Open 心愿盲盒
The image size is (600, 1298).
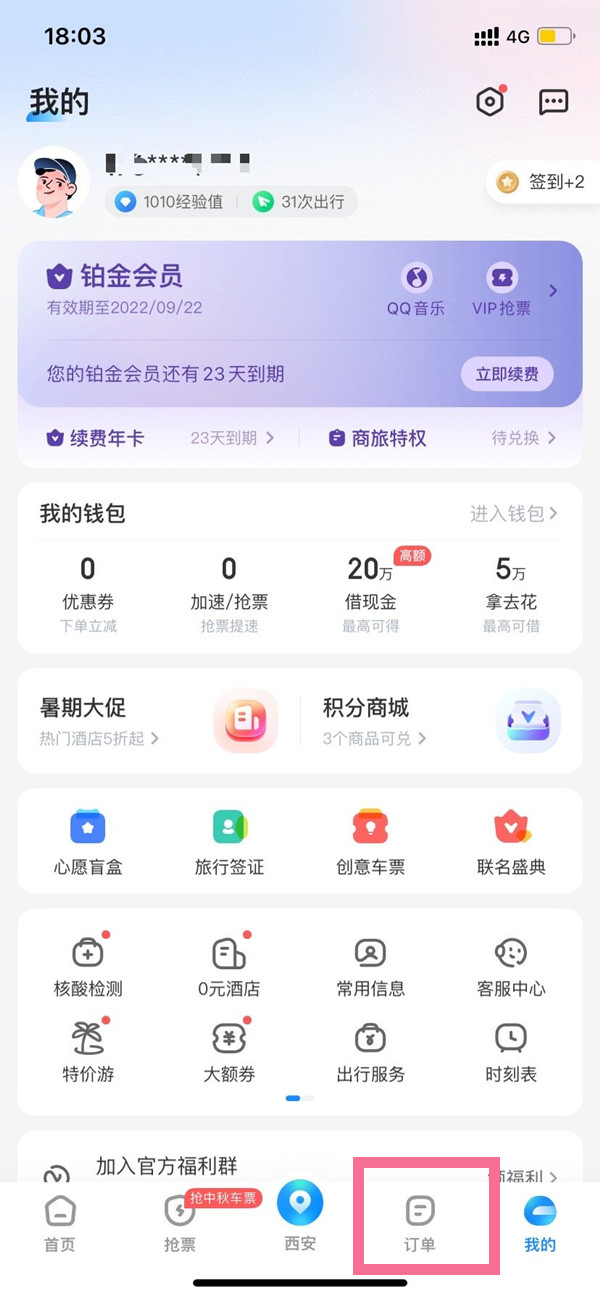coord(88,841)
